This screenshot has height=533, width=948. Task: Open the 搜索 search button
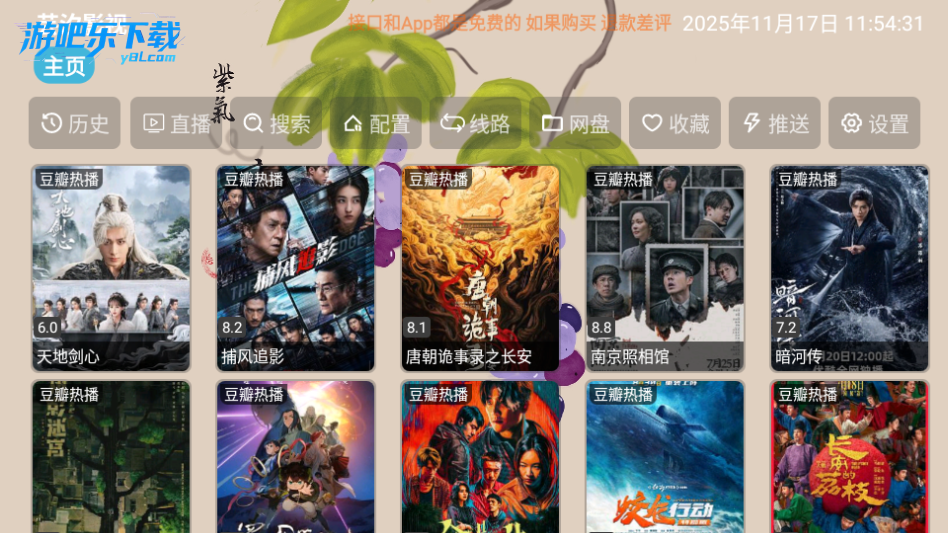[276, 123]
